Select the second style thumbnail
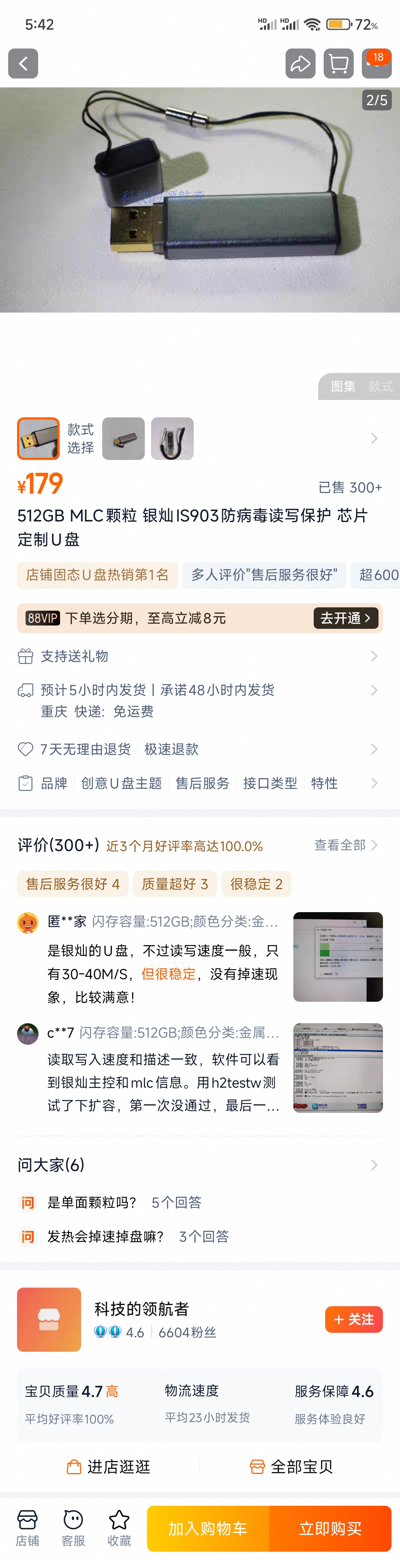 click(124, 438)
